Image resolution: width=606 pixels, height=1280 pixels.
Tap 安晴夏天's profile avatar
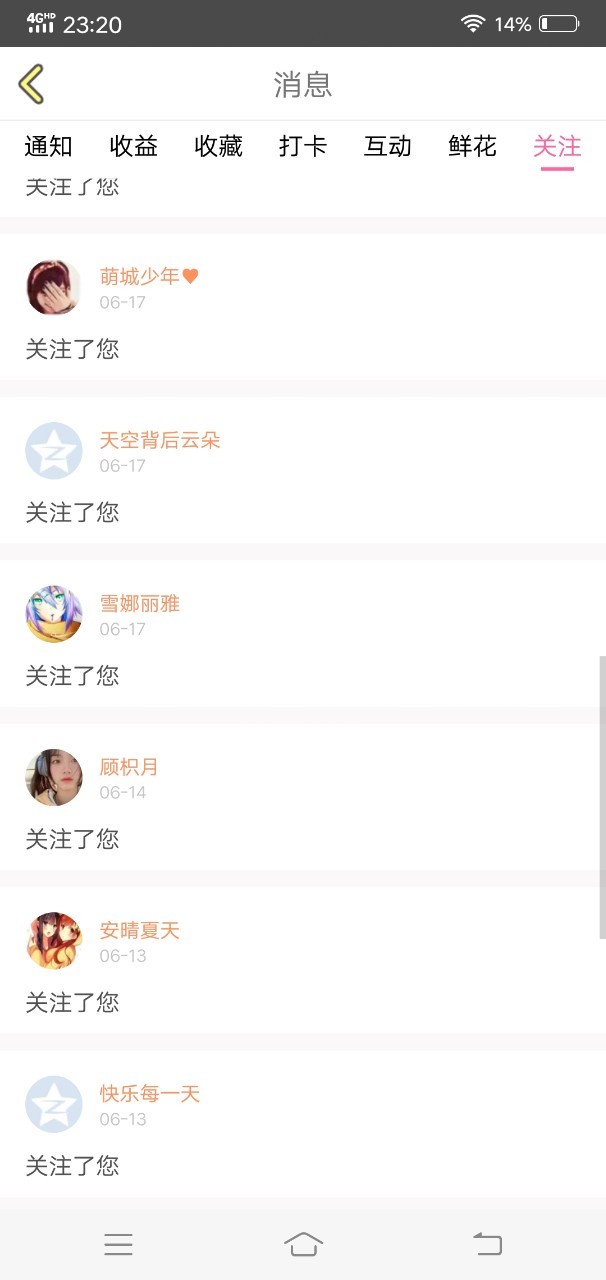tap(54, 940)
